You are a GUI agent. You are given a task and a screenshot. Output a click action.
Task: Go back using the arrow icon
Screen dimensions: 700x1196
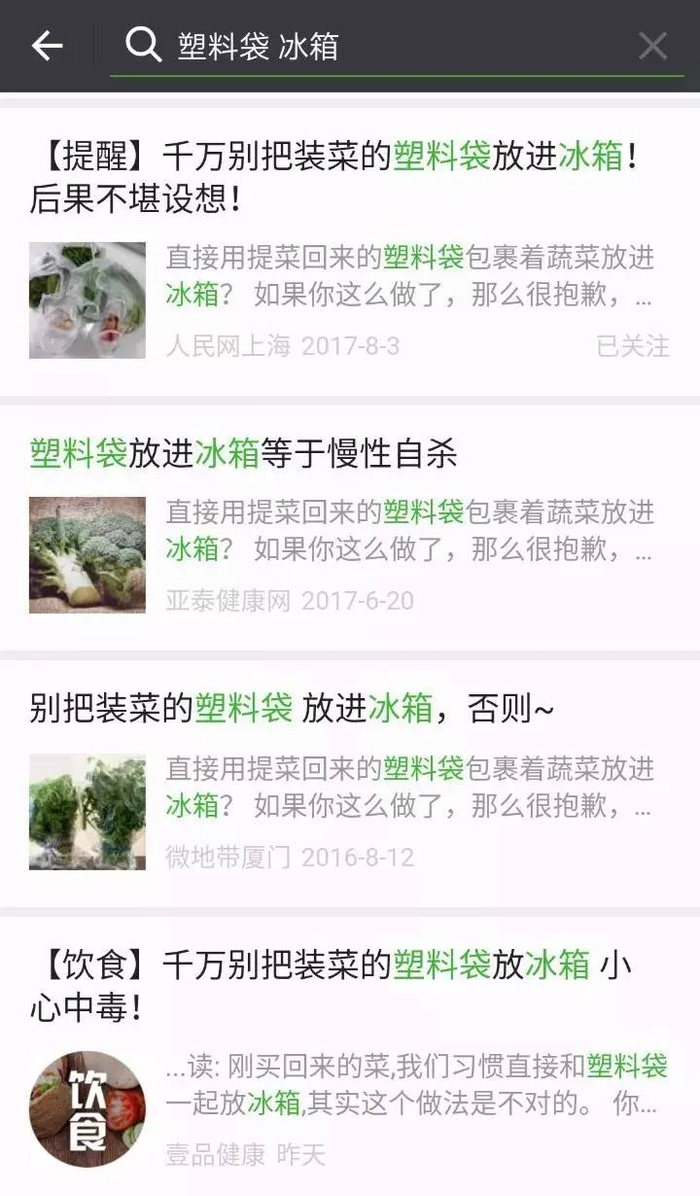coord(47,46)
